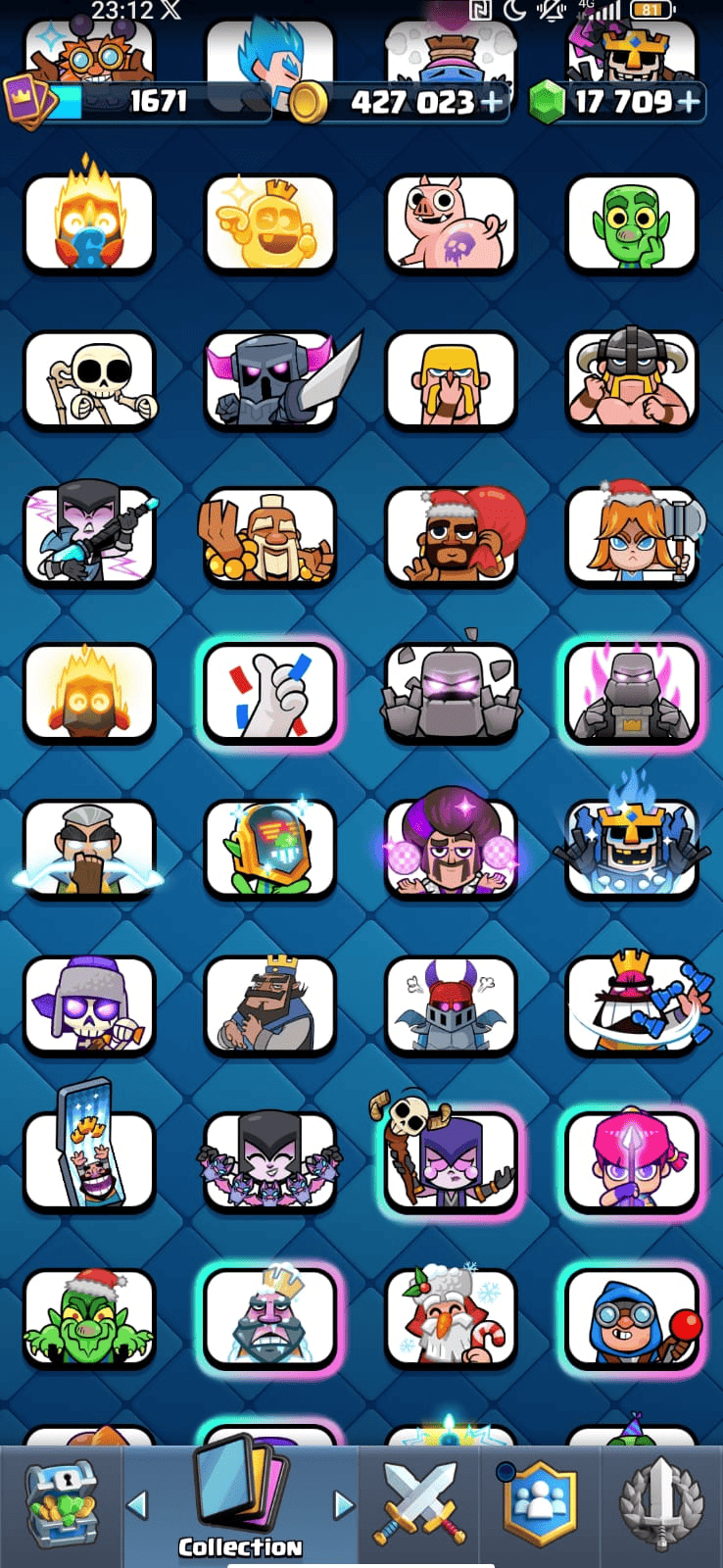Select the Santa hat valkyrie with axe emote
The image size is (723, 1568).
pyautogui.click(x=632, y=535)
